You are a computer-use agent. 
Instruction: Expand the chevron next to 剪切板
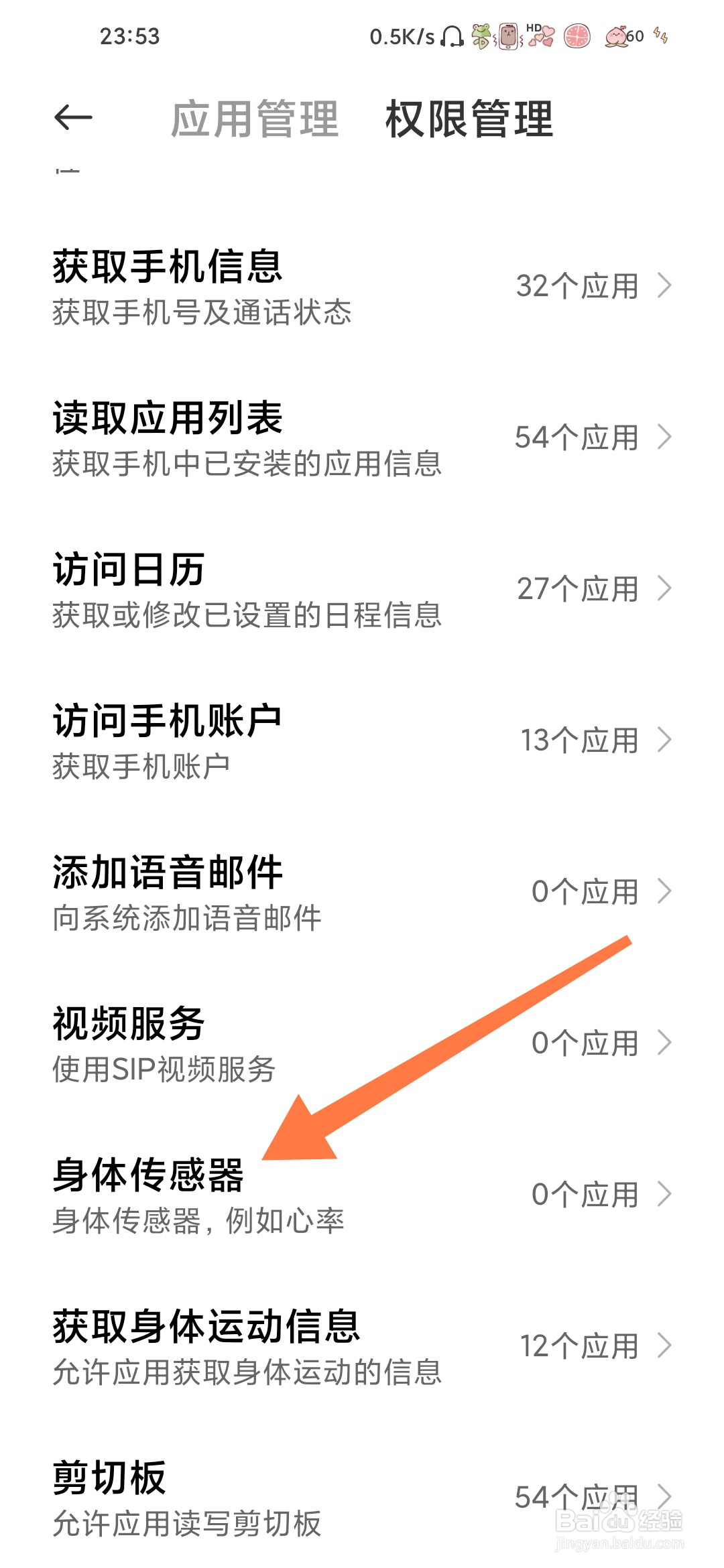[x=664, y=1496]
